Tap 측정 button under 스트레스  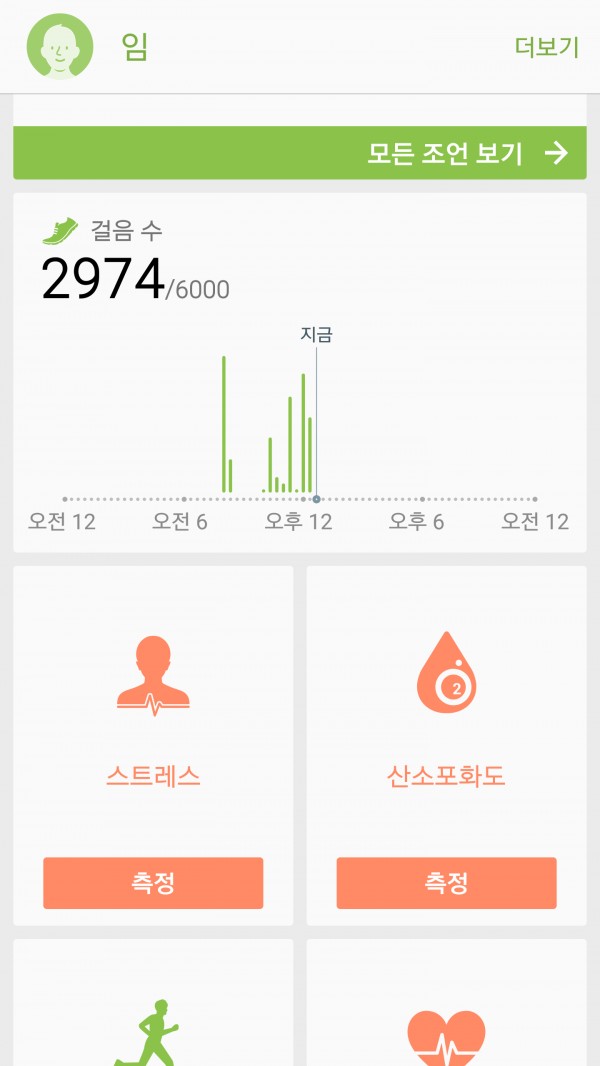pyautogui.click(x=153, y=883)
